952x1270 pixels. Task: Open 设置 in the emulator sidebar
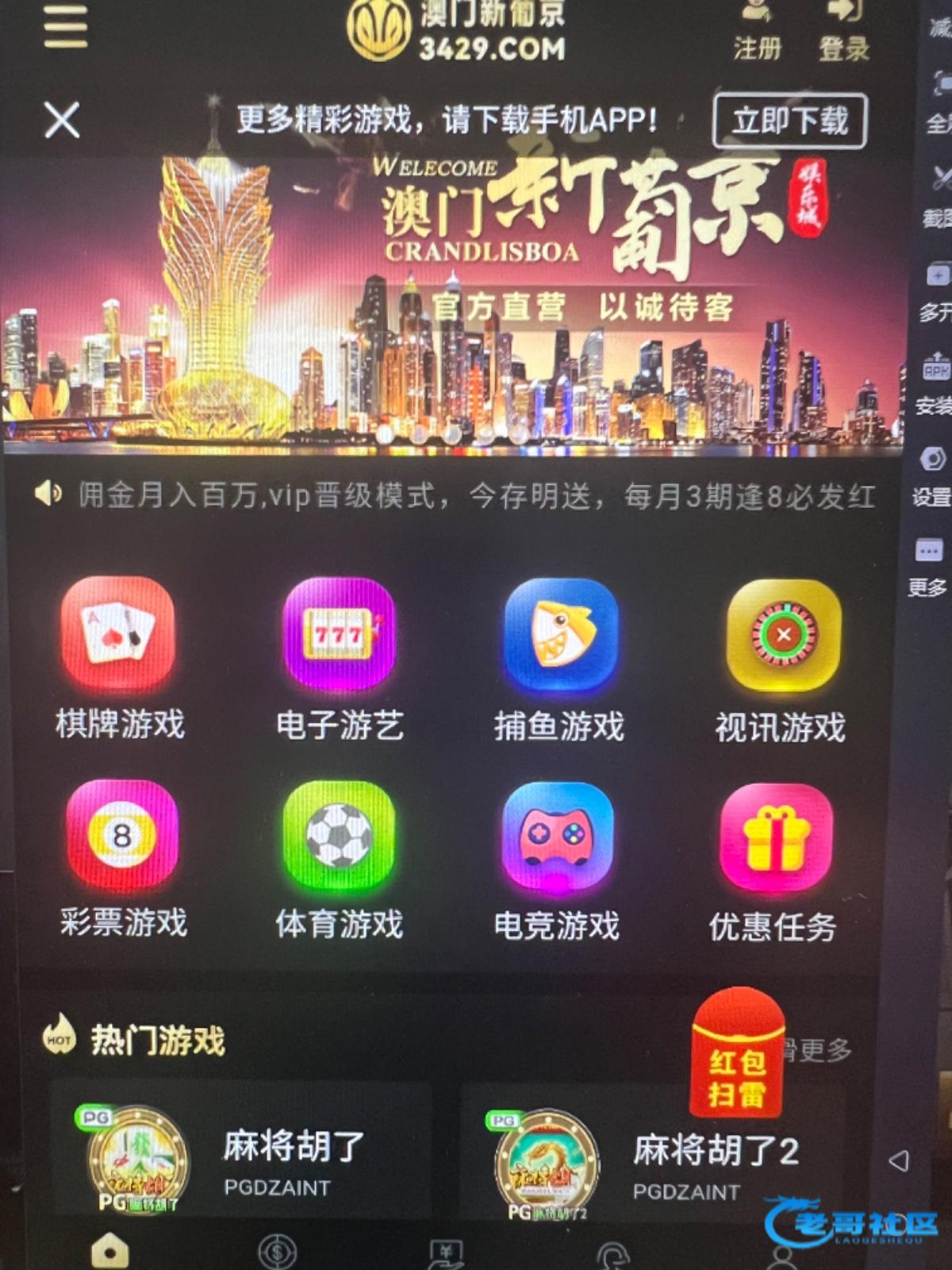931,476
